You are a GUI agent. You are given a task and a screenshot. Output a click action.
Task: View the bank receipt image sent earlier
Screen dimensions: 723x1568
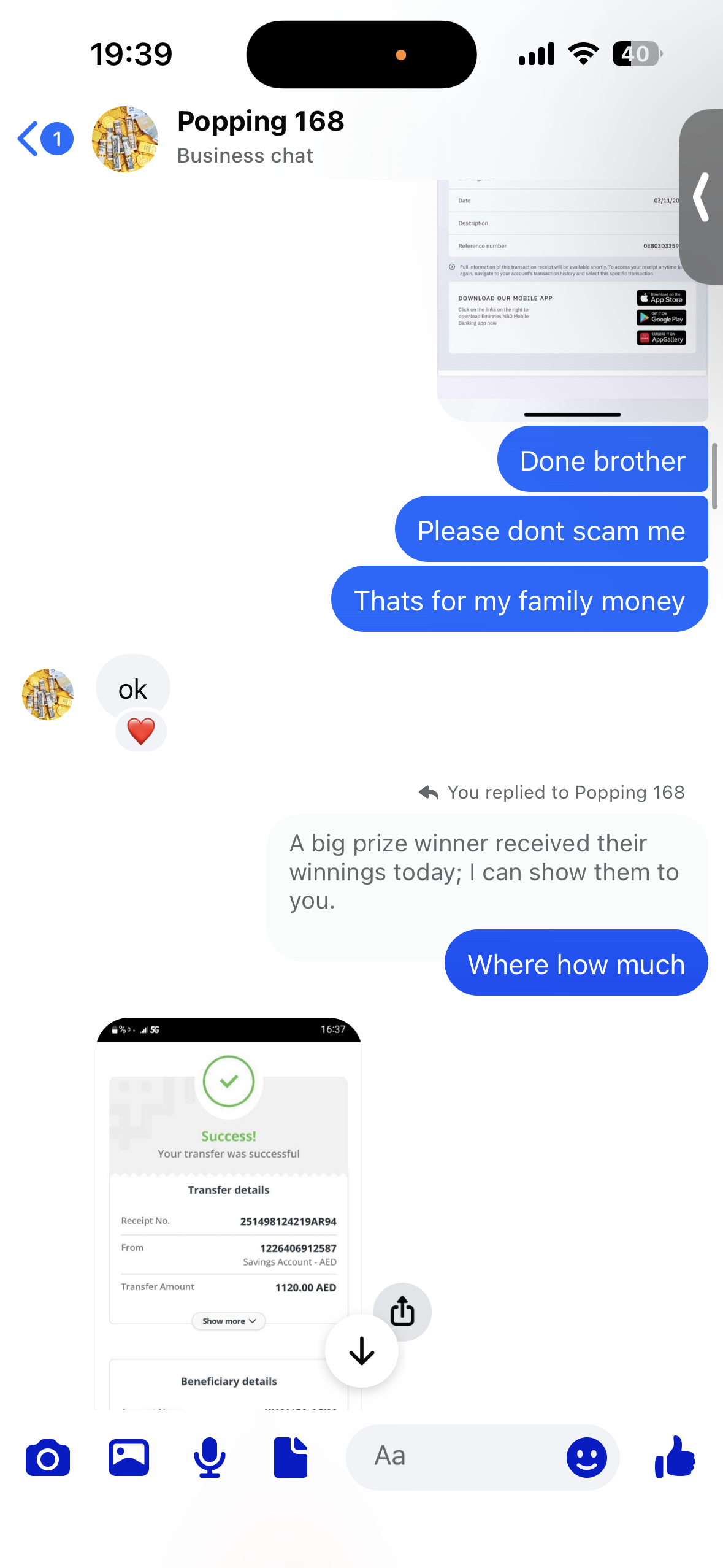tap(572, 294)
